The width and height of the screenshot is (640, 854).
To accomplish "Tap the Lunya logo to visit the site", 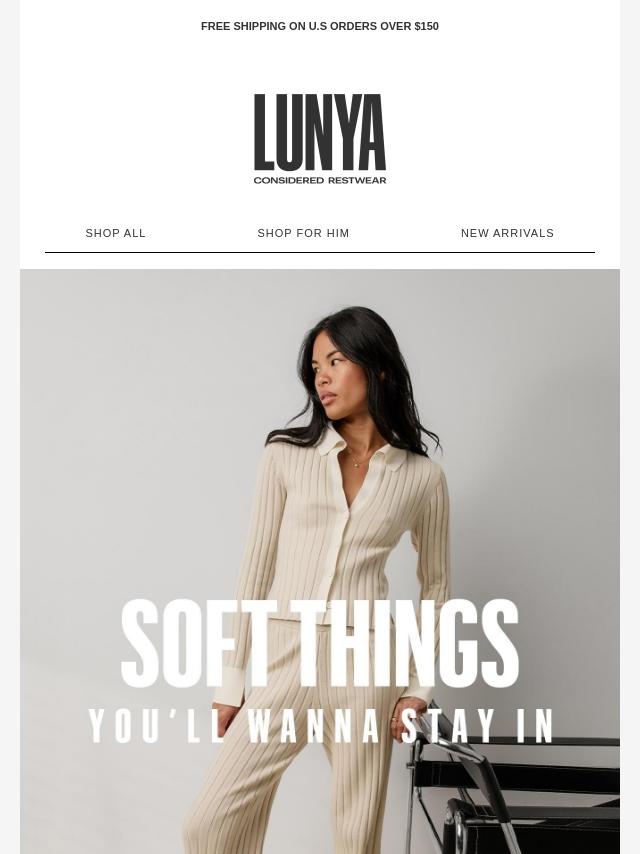I will tap(320, 139).
